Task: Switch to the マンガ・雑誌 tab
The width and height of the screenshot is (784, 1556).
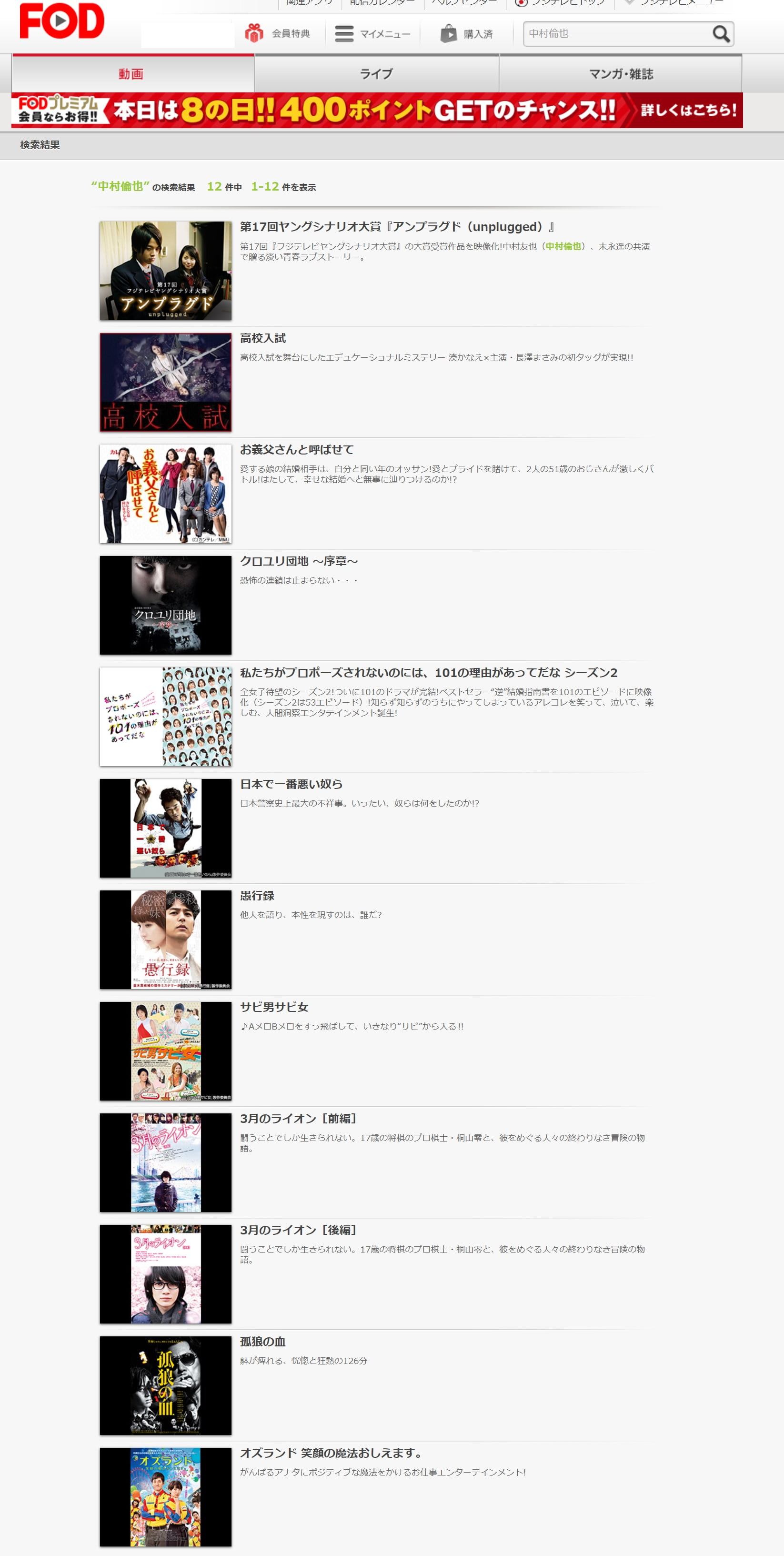Action: click(x=620, y=74)
